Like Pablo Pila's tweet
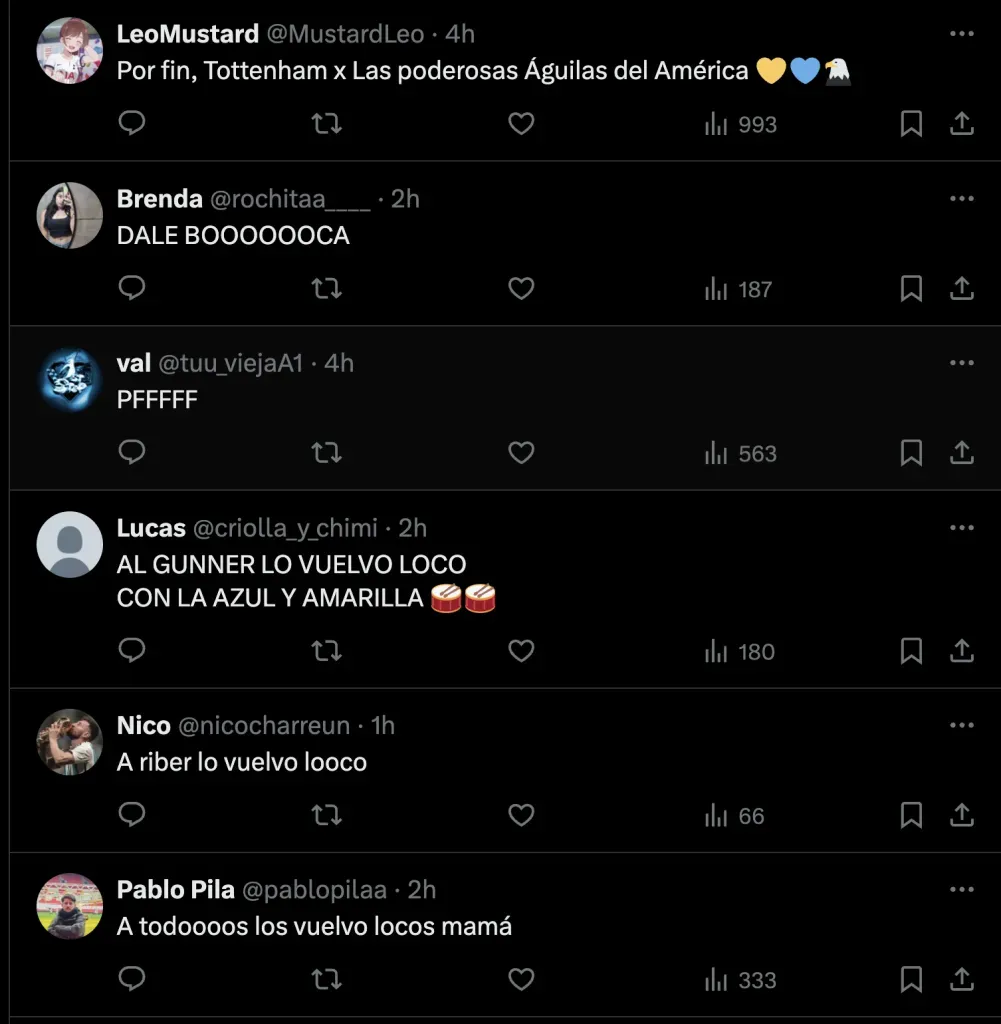 pyautogui.click(x=521, y=979)
